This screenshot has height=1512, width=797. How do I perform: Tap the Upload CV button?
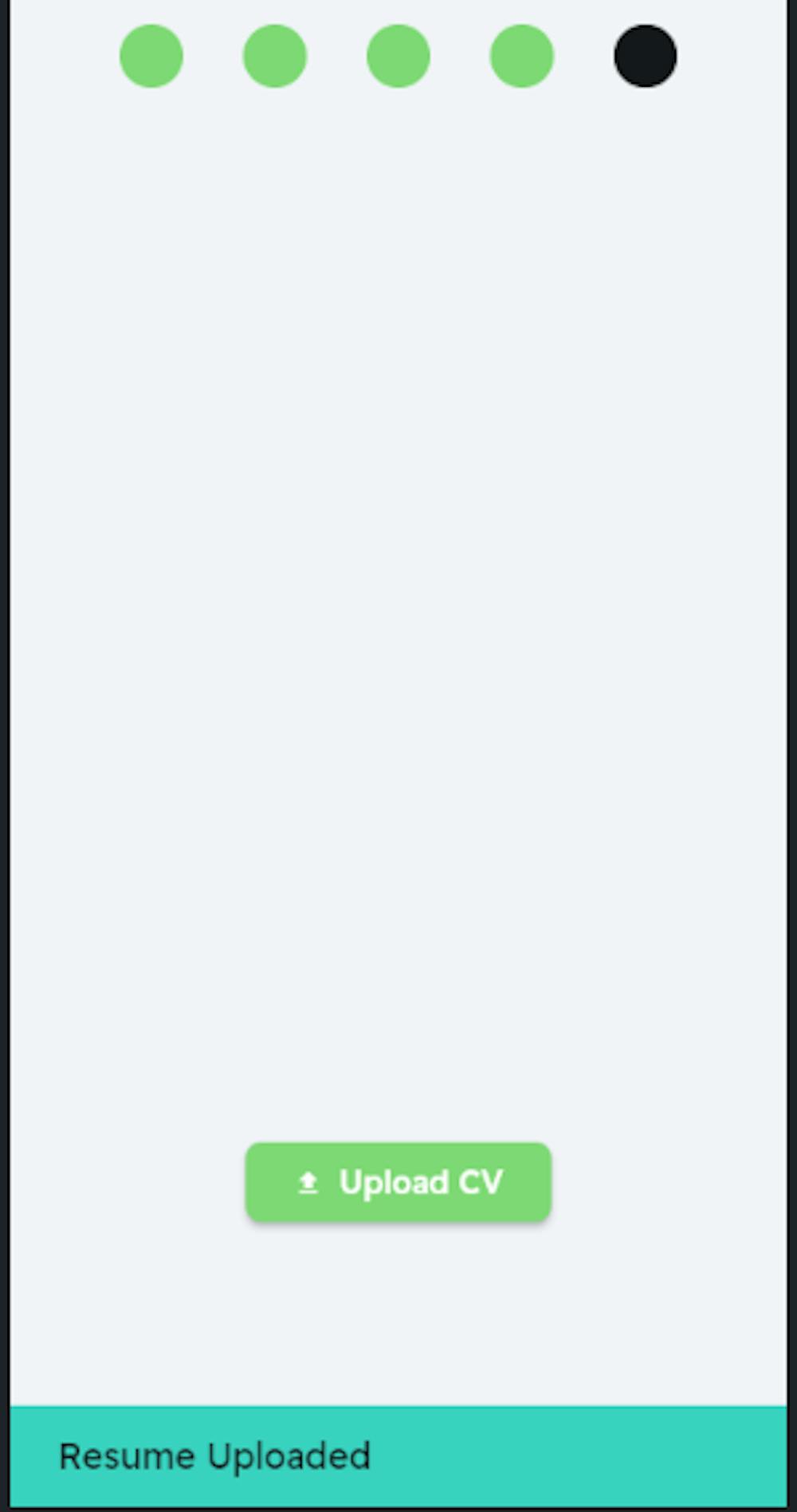click(x=398, y=1182)
